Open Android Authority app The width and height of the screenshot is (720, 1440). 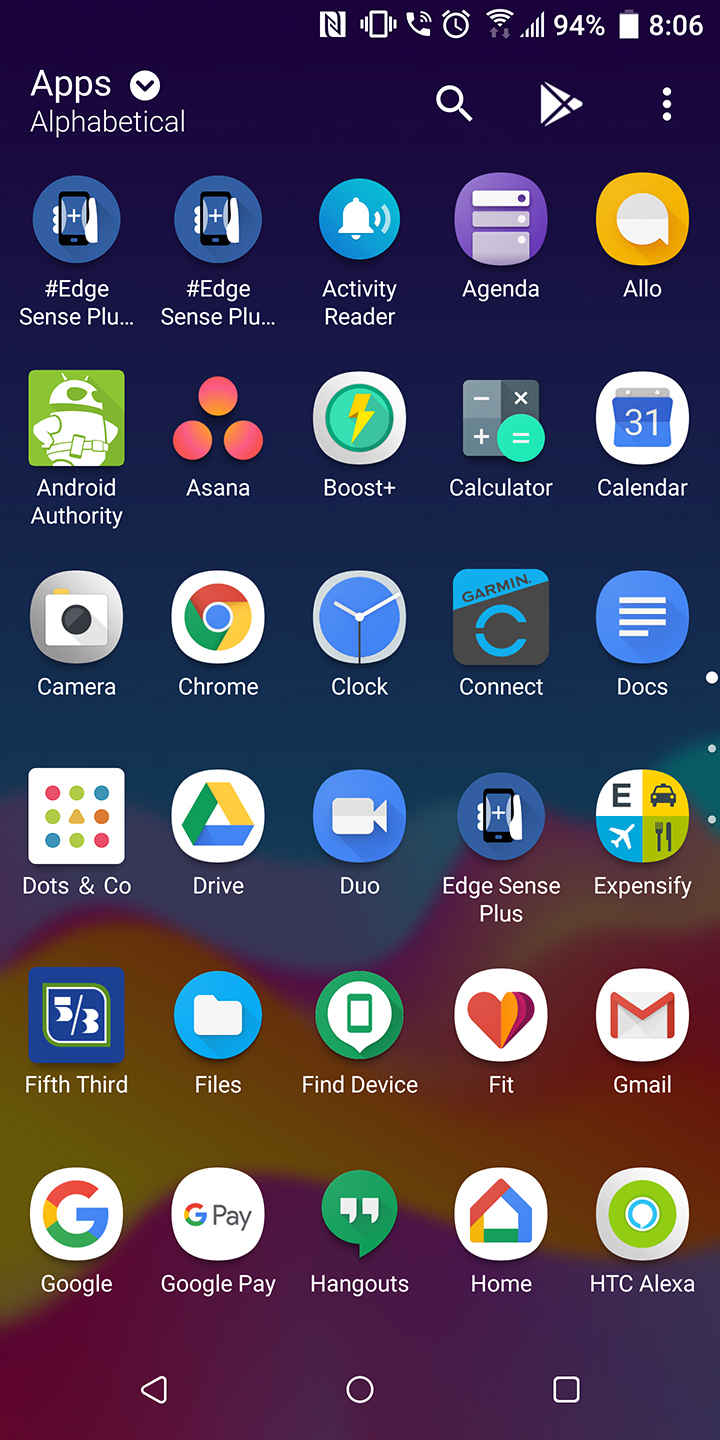coord(77,418)
